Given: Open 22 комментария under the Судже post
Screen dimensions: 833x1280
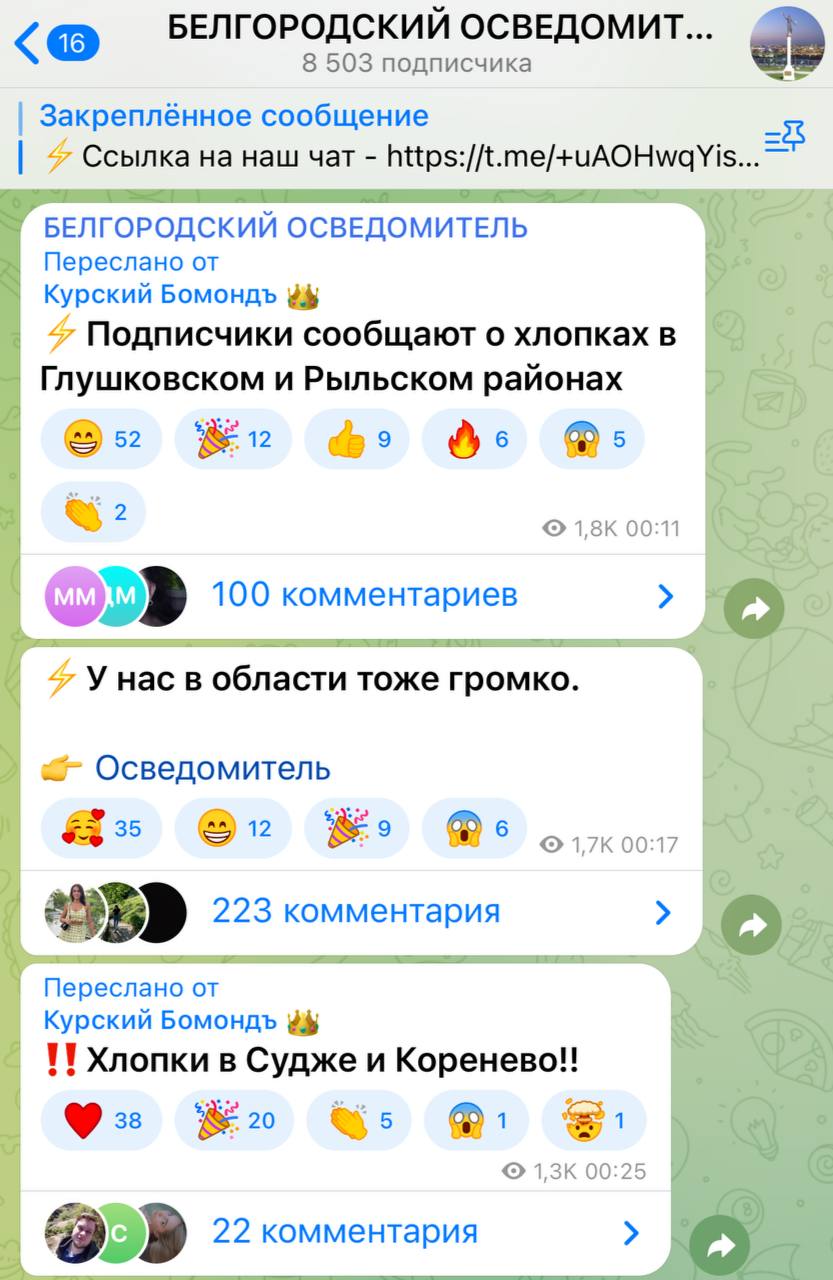Looking at the screenshot, I should click(x=344, y=1232).
